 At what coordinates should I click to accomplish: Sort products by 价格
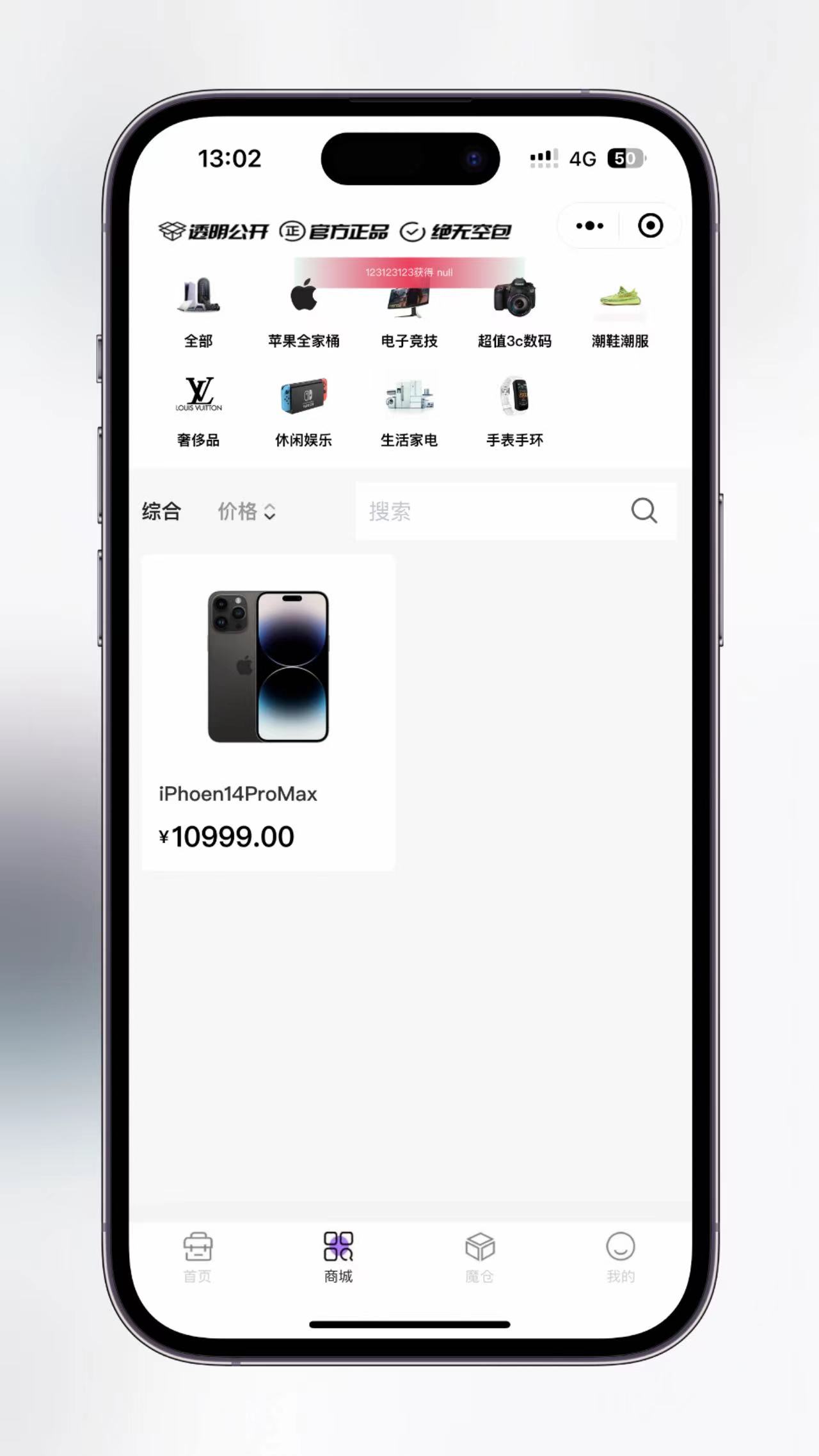(246, 511)
